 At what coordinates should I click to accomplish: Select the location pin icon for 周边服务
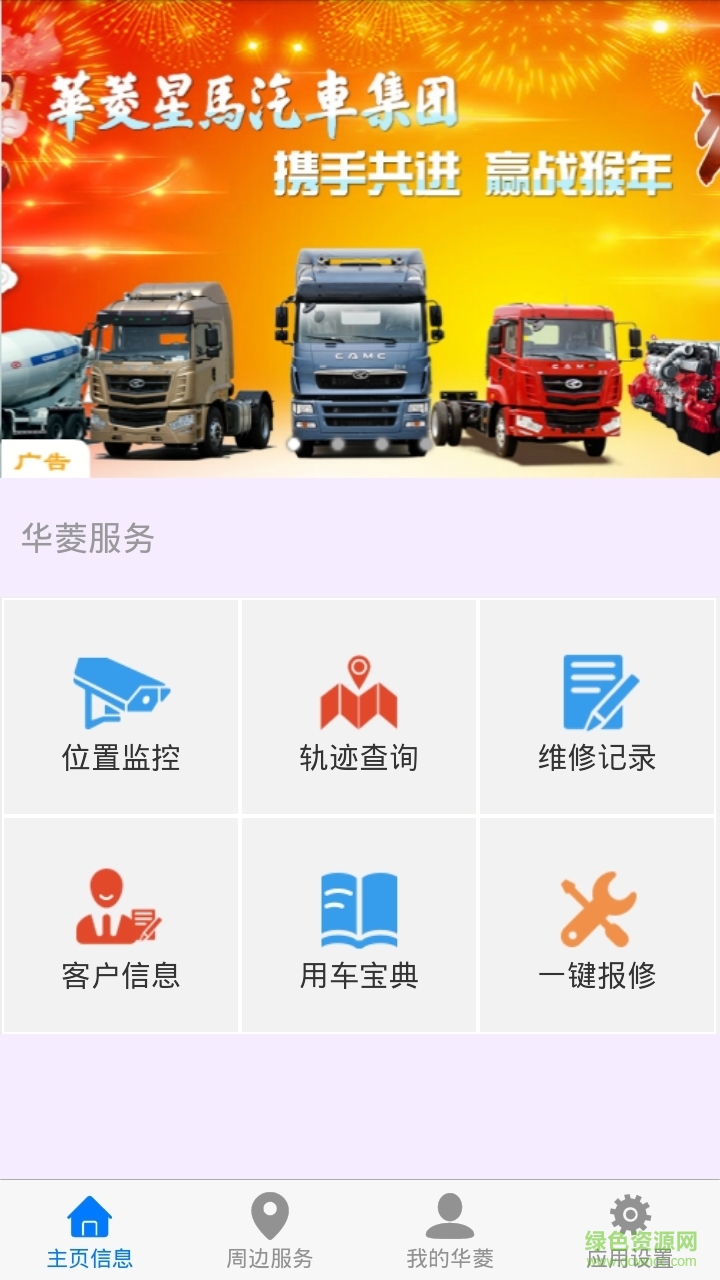[x=268, y=1216]
